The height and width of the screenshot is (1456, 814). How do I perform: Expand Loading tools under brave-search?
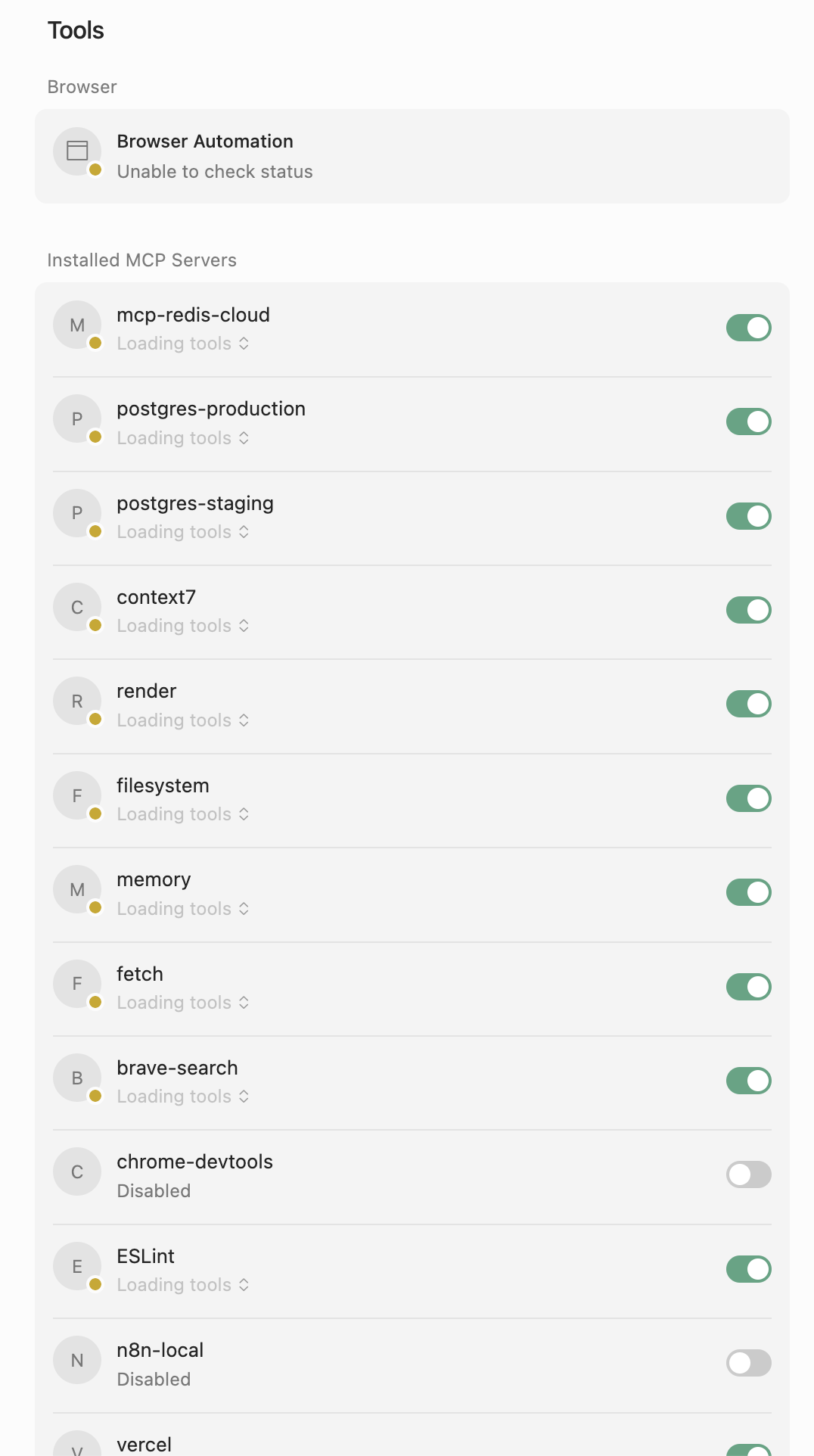[x=183, y=1097]
